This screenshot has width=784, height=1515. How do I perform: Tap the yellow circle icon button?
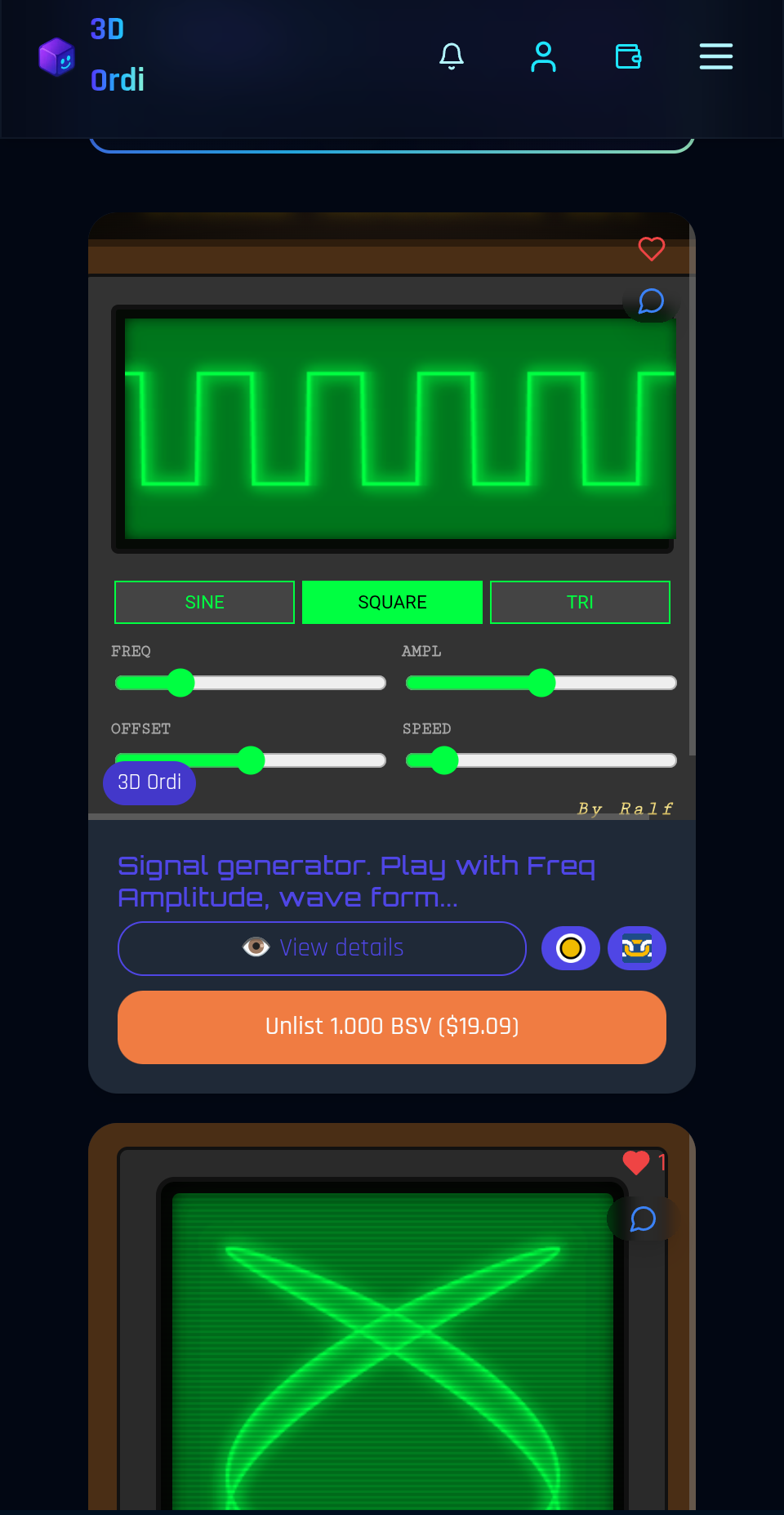pos(571,948)
